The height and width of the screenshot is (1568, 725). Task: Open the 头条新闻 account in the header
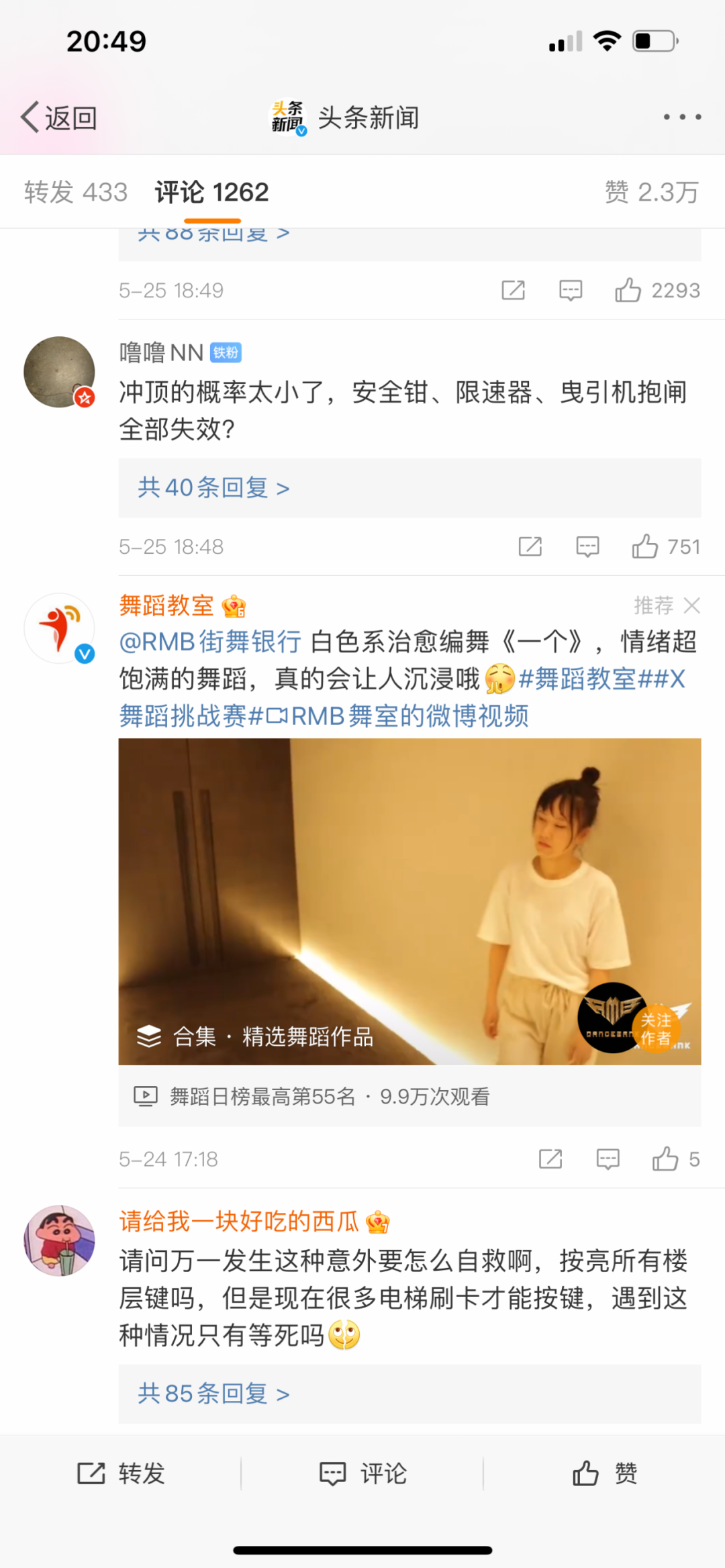coord(346,118)
